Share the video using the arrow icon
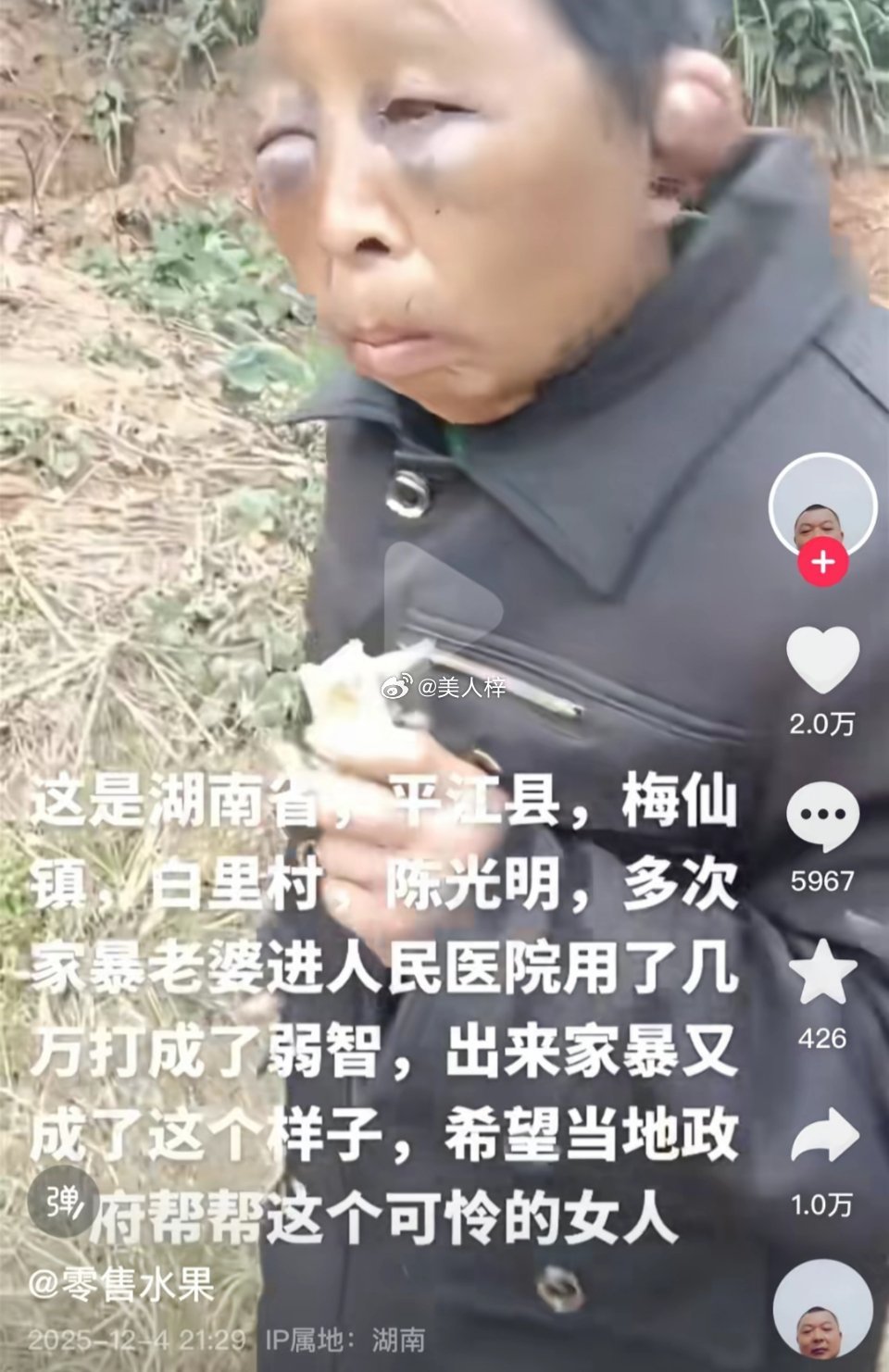The height and width of the screenshot is (1372, 889). tap(822, 1138)
